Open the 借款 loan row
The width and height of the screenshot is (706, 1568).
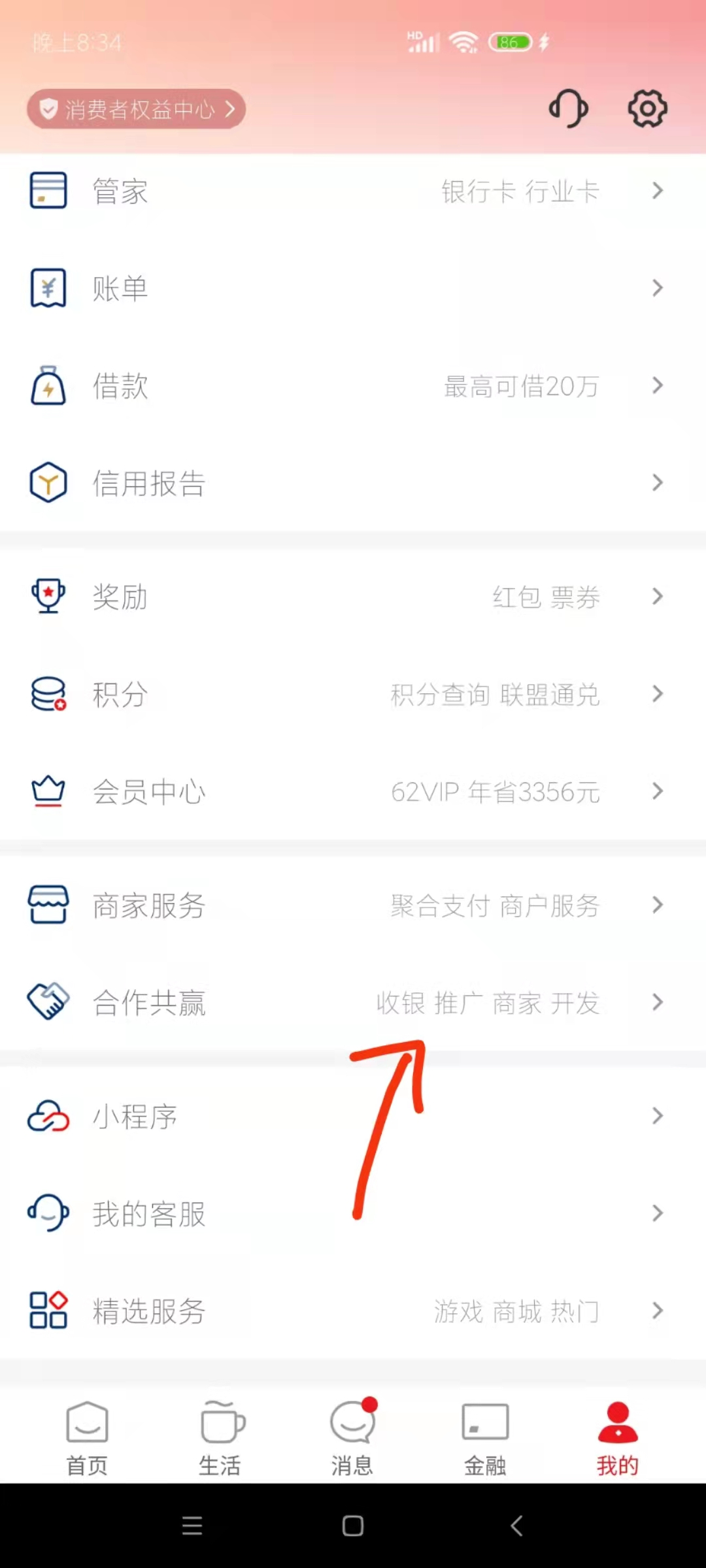pos(353,385)
